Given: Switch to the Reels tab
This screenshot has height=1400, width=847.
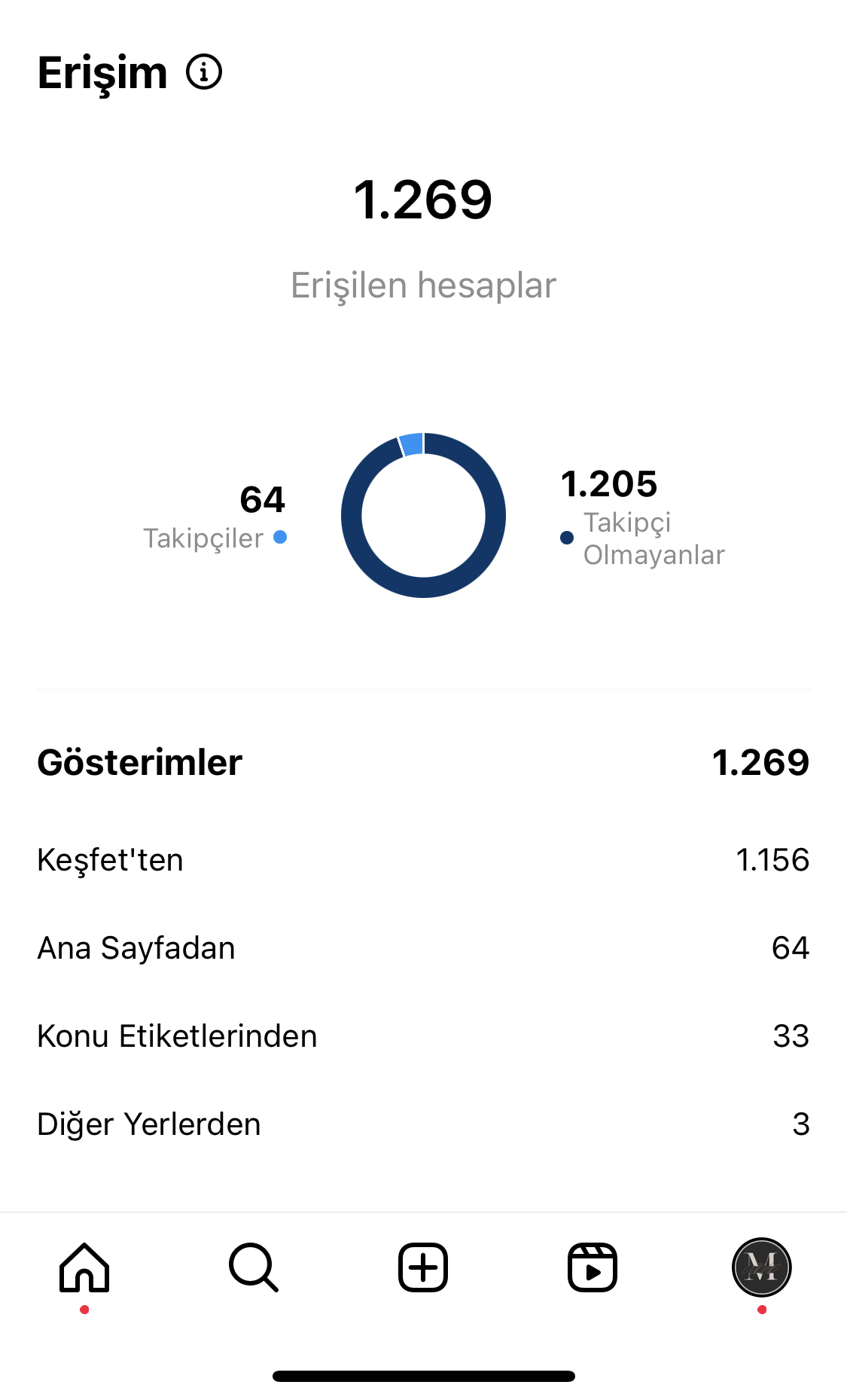Looking at the screenshot, I should 593,1267.
